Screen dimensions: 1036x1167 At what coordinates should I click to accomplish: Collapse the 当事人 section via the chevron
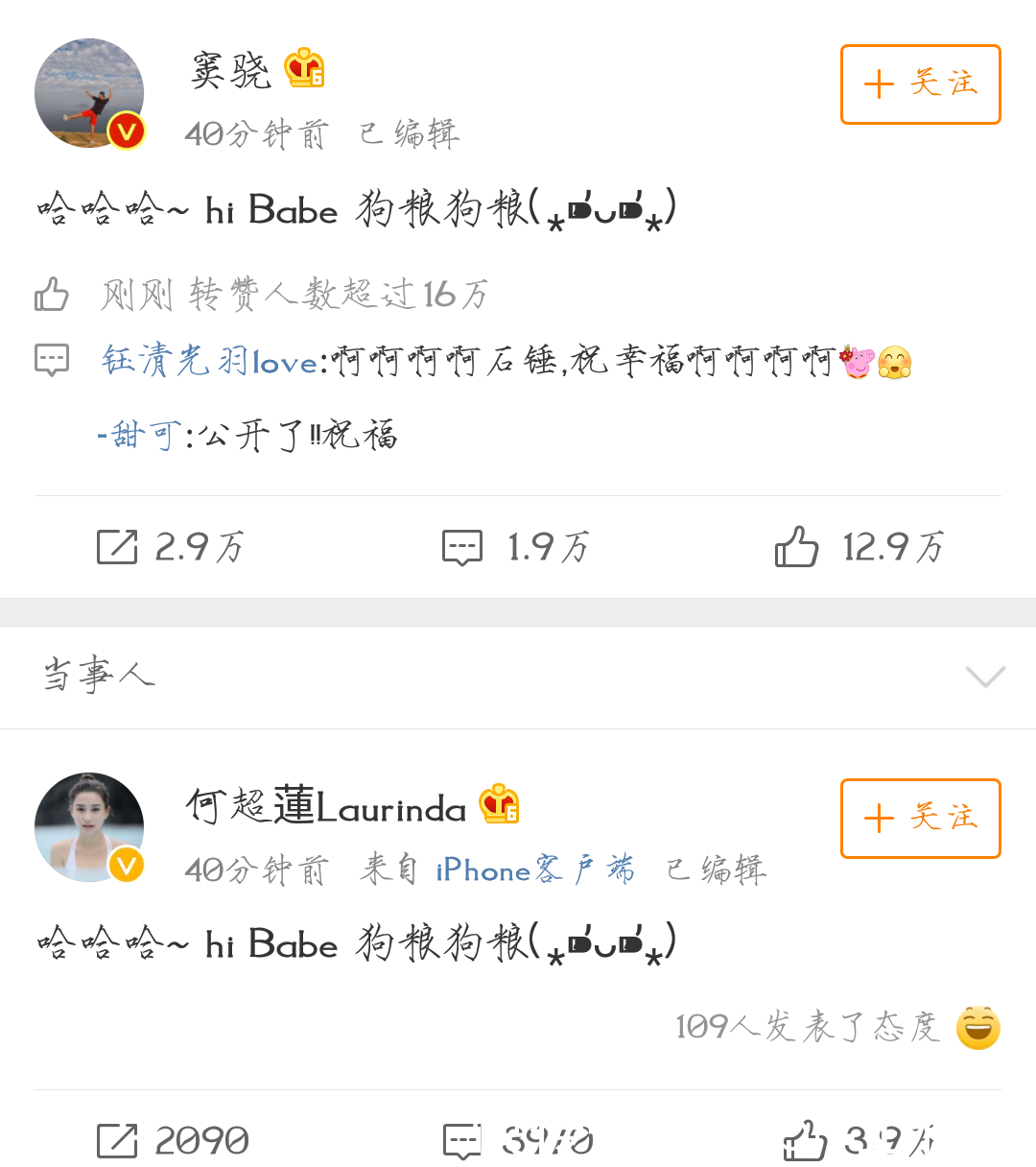tap(985, 677)
